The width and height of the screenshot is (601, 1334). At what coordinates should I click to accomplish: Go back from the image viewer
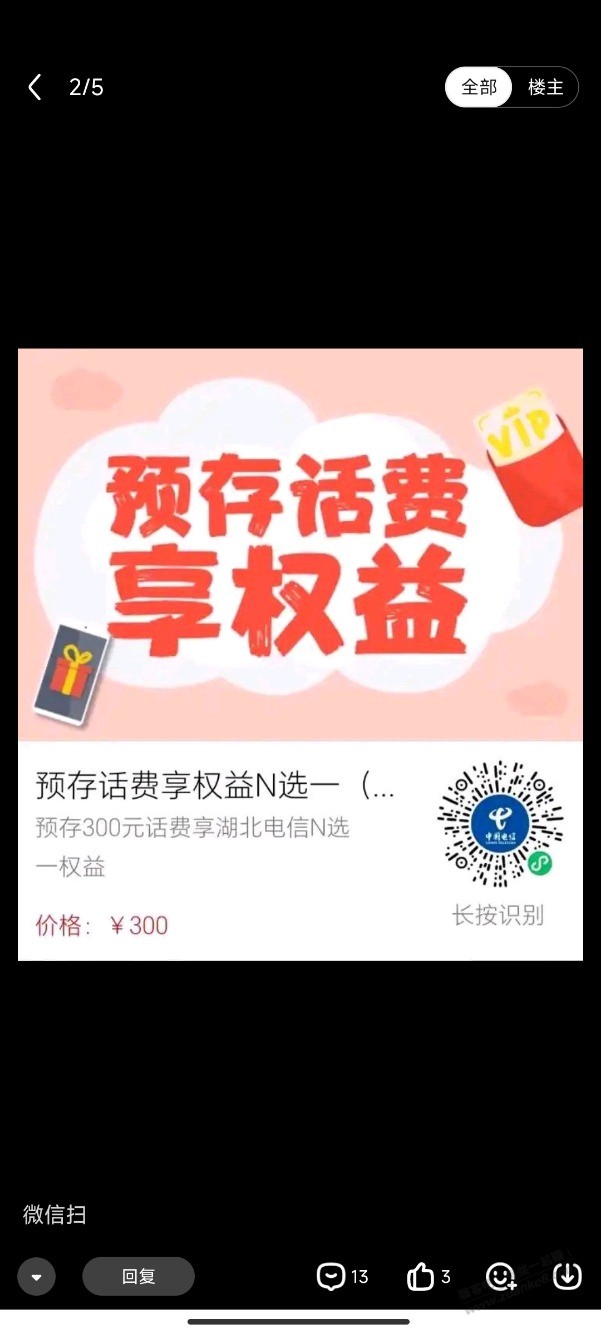(35, 88)
